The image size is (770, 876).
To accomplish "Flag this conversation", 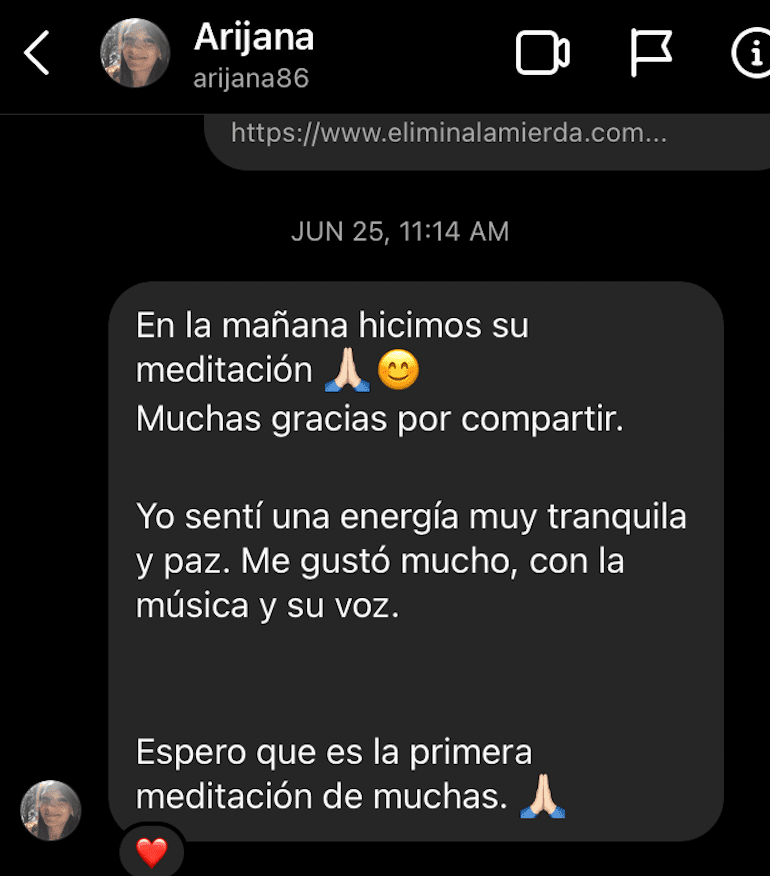I will (x=650, y=54).
